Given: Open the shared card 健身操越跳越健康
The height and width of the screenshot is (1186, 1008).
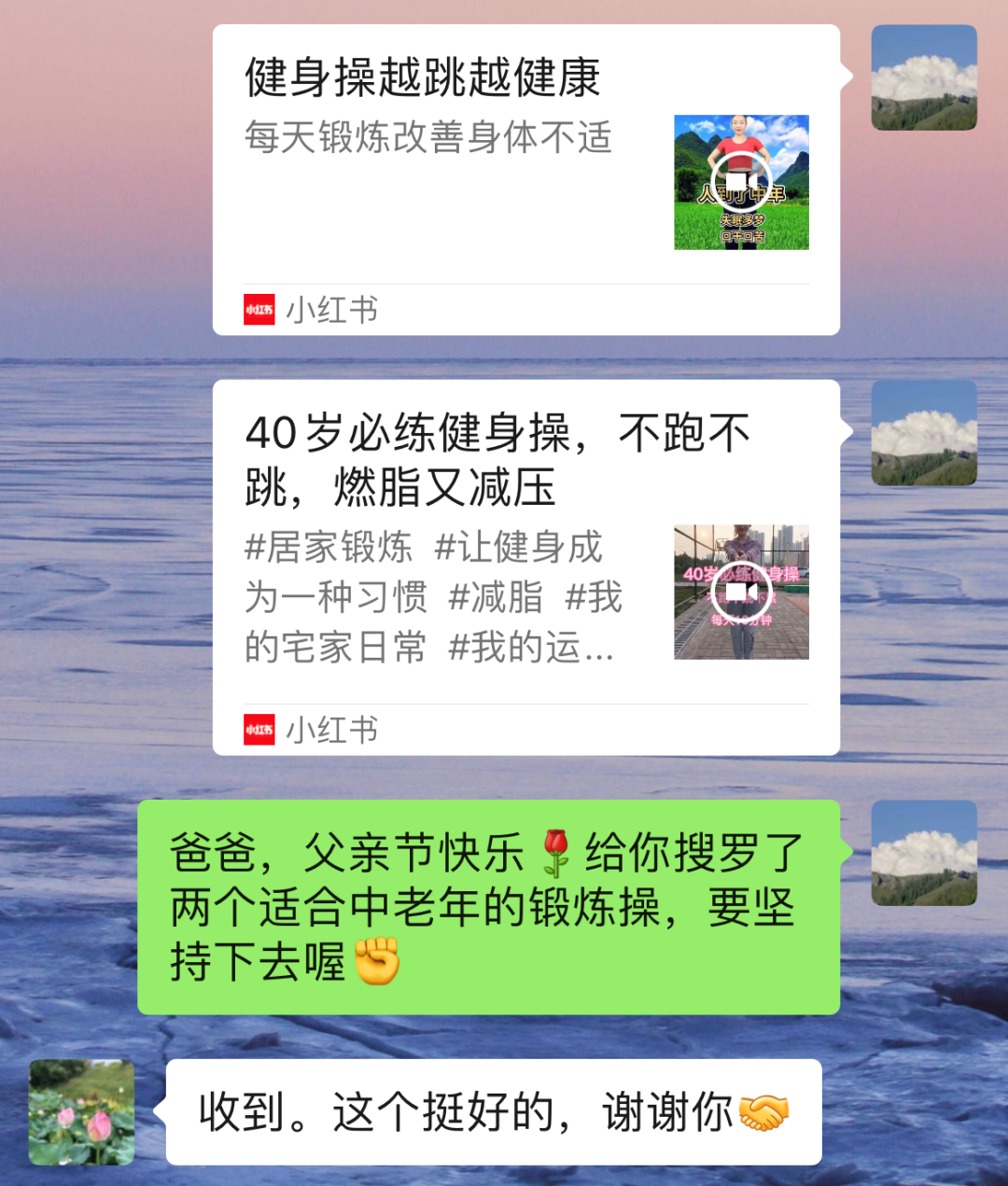Looking at the screenshot, I should (525, 177).
